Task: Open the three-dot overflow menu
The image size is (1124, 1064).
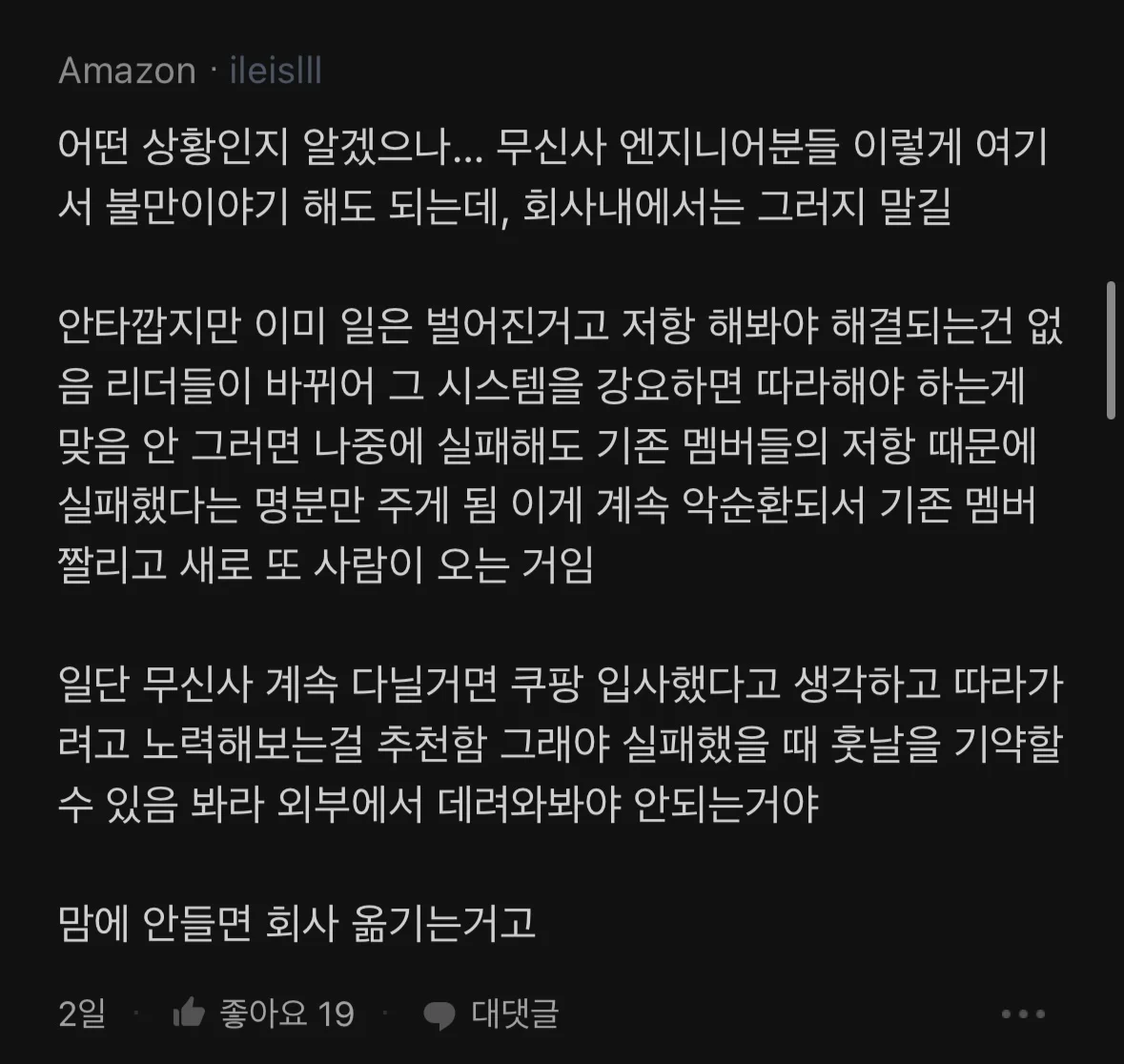Action: [x=1023, y=1014]
